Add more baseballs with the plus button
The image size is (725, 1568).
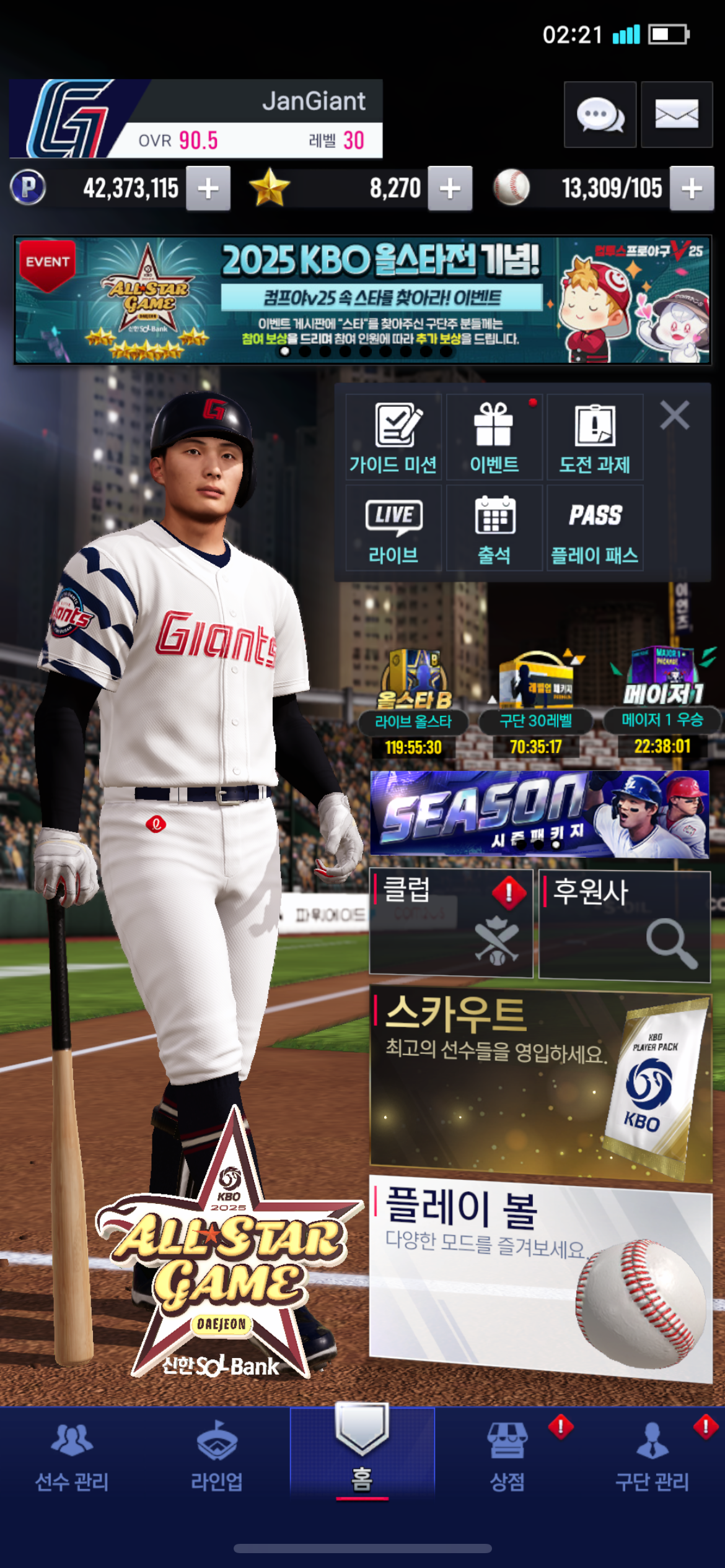coord(692,188)
